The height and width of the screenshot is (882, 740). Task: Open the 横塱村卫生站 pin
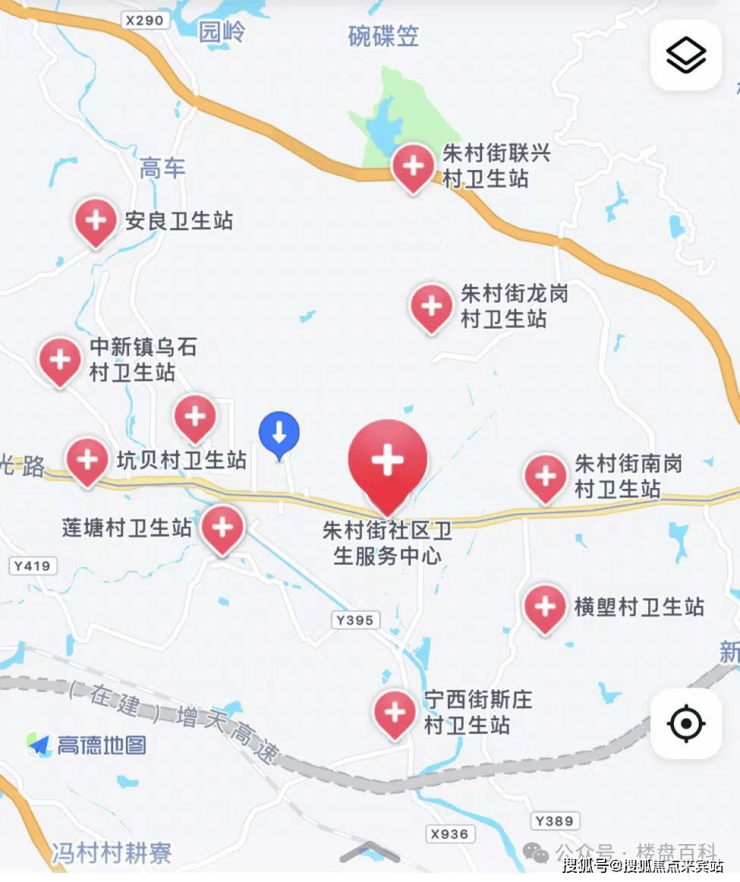point(546,606)
